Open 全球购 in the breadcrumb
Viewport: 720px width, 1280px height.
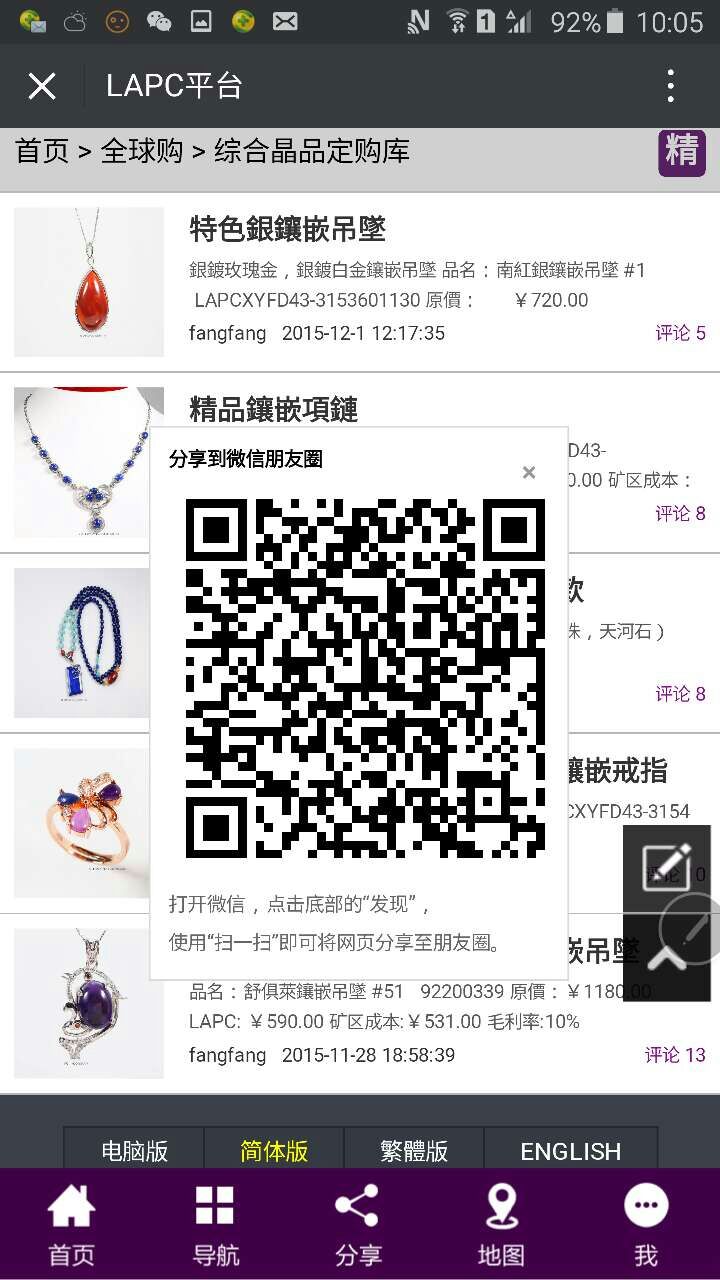pos(141,152)
